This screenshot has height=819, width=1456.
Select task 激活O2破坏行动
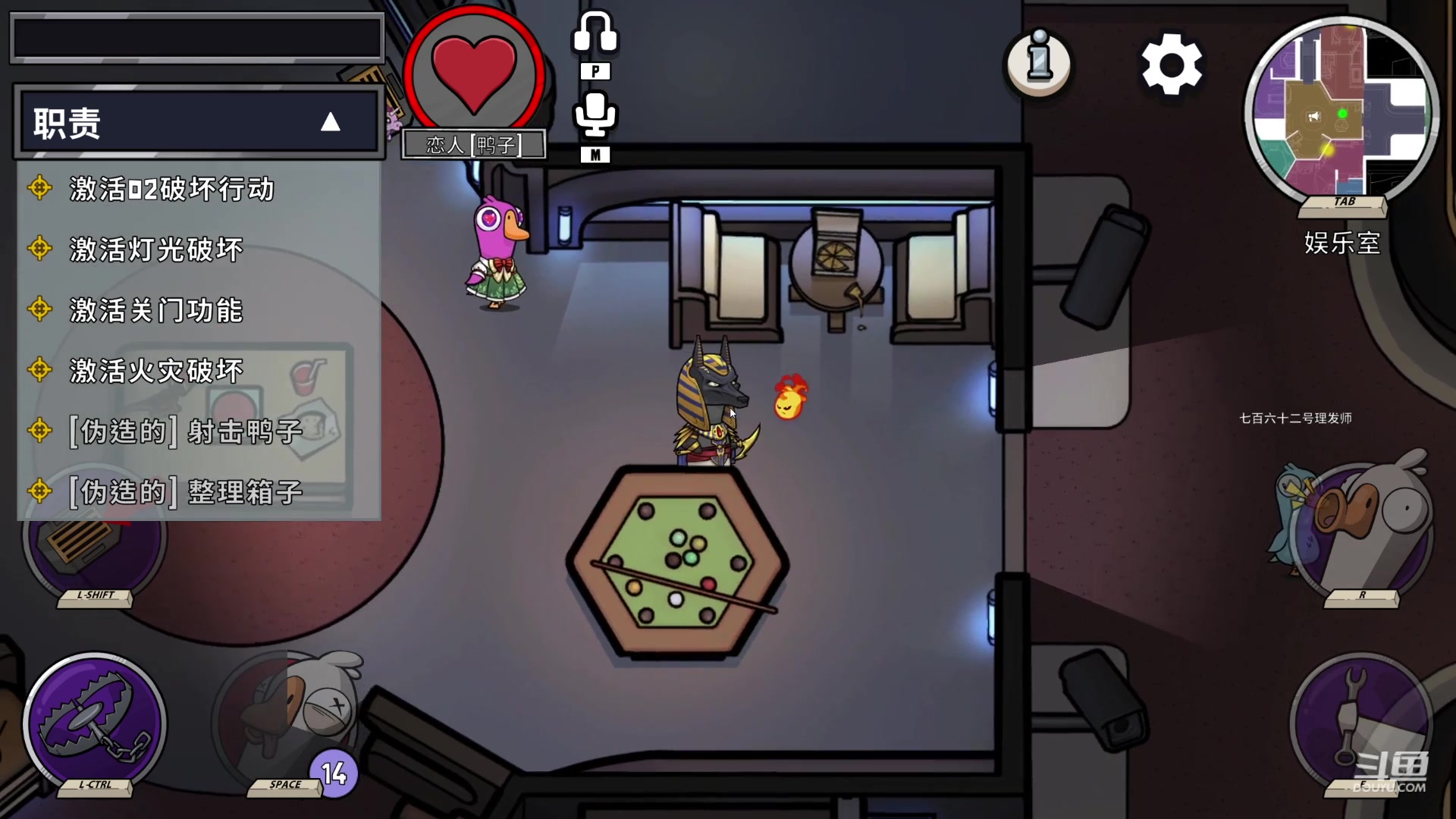171,189
